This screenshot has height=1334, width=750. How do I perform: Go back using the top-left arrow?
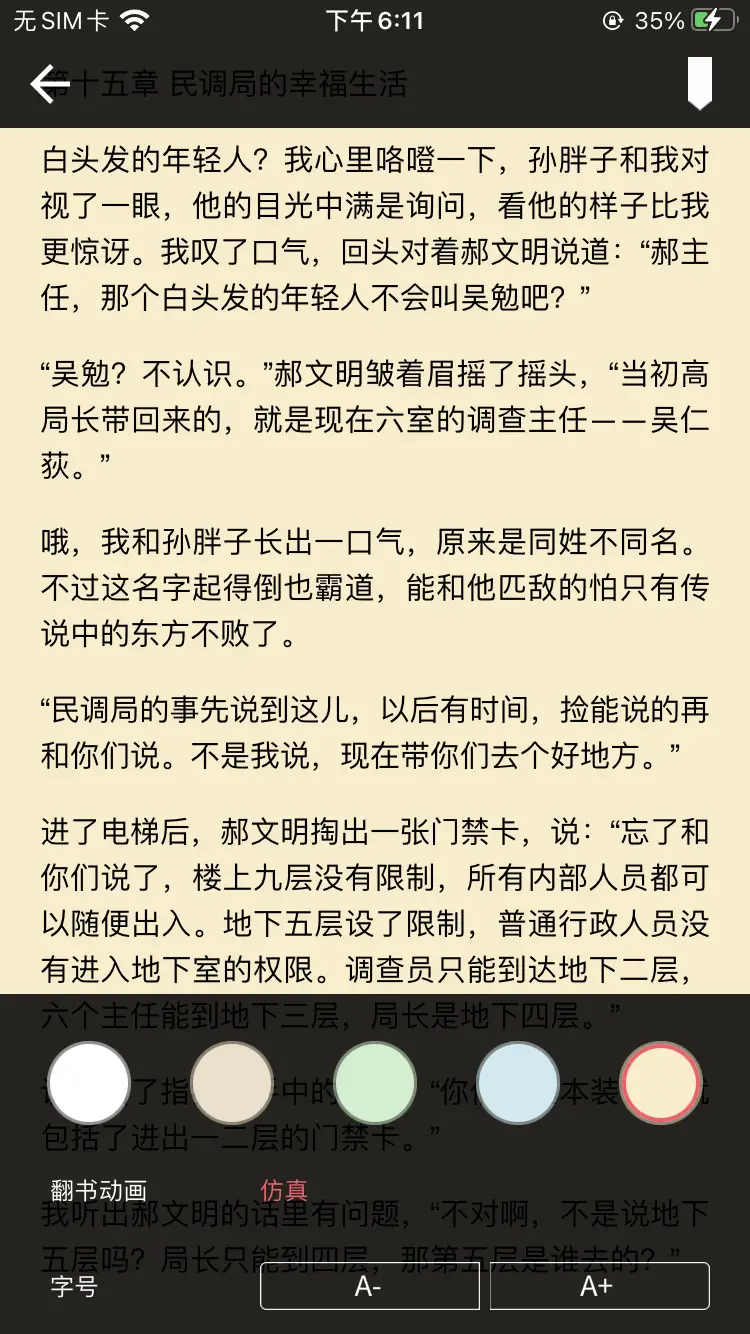coord(50,84)
